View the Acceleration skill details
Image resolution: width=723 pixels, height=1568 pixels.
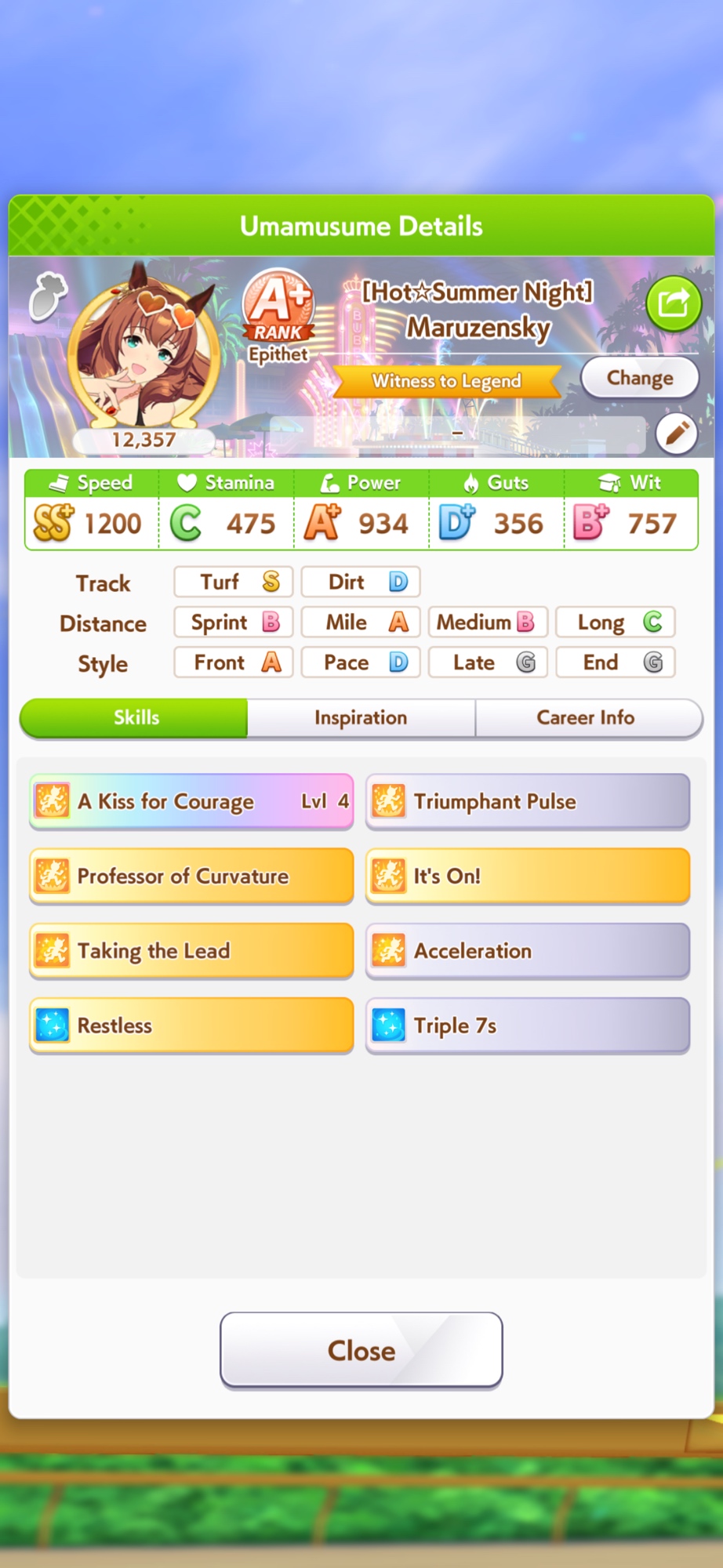point(528,950)
